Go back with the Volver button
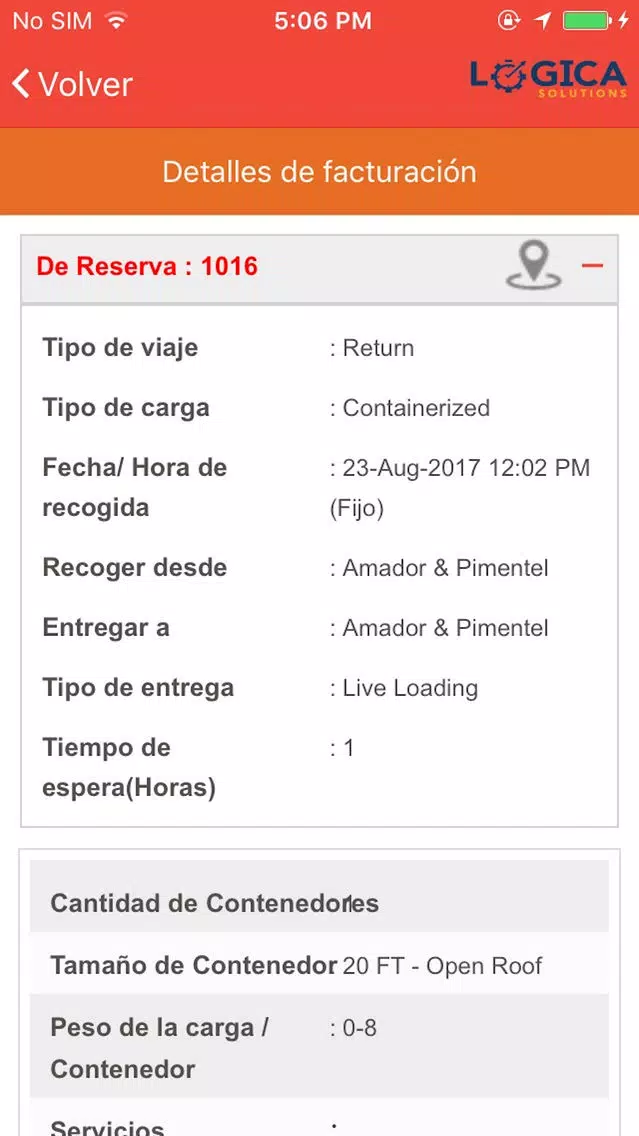639x1136 pixels. (x=72, y=84)
